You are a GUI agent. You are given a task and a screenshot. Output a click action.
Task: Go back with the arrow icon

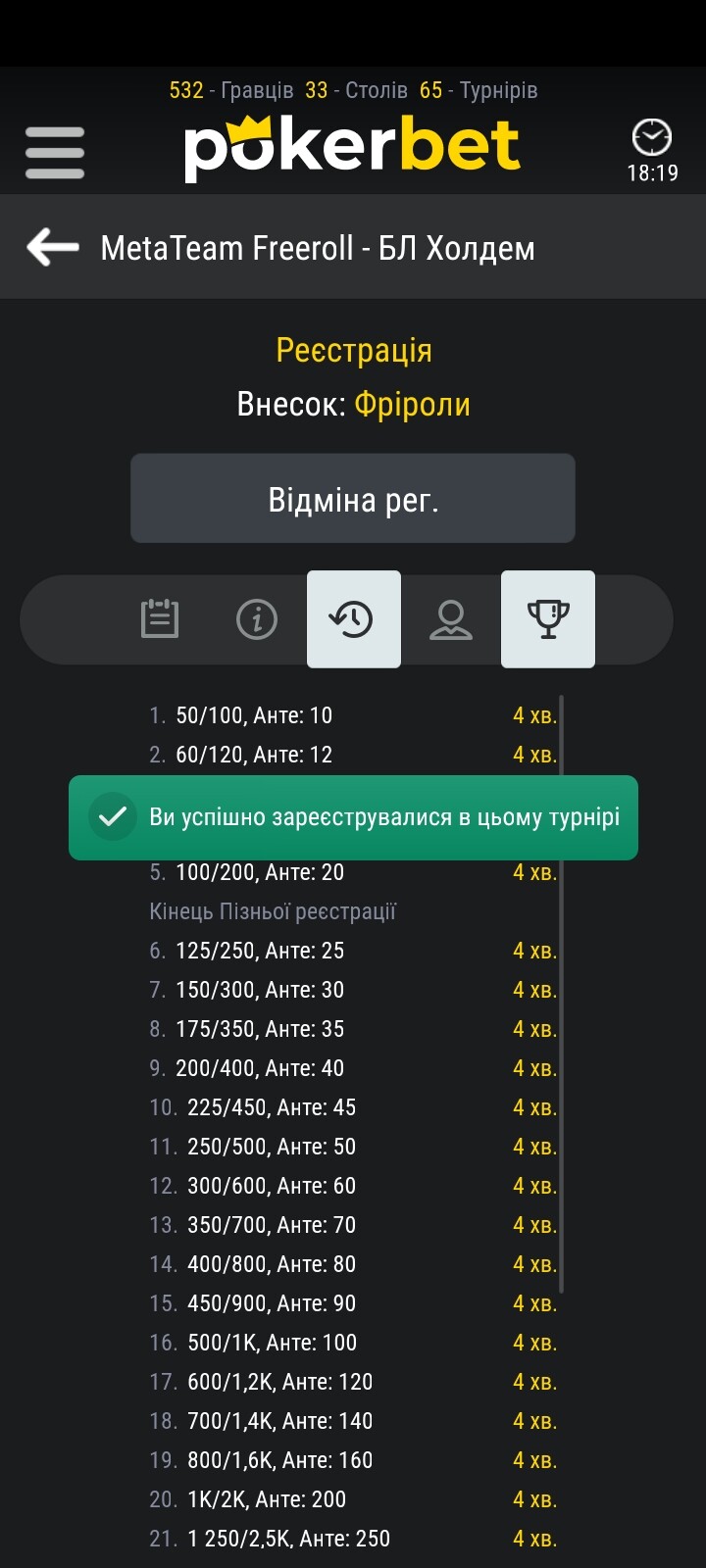pos(53,247)
